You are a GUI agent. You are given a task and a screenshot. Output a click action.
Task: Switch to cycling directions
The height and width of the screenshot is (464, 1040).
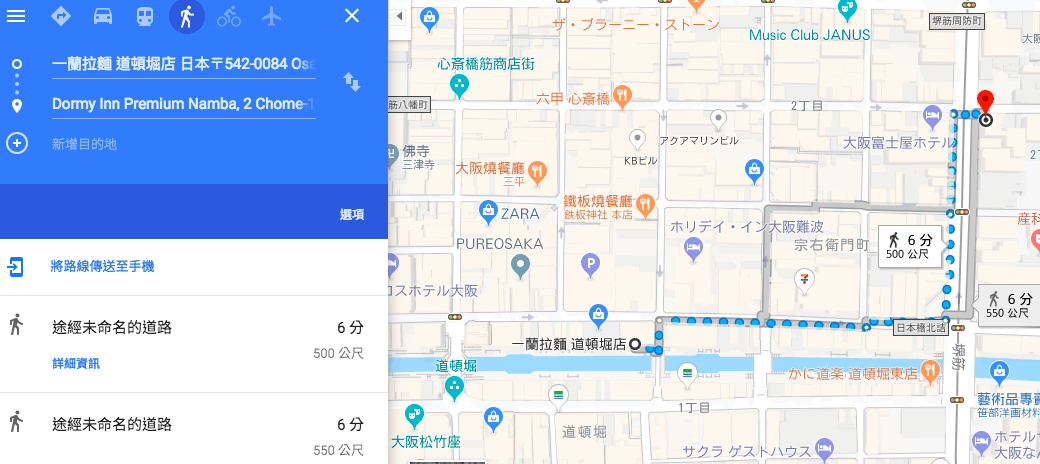(229, 16)
